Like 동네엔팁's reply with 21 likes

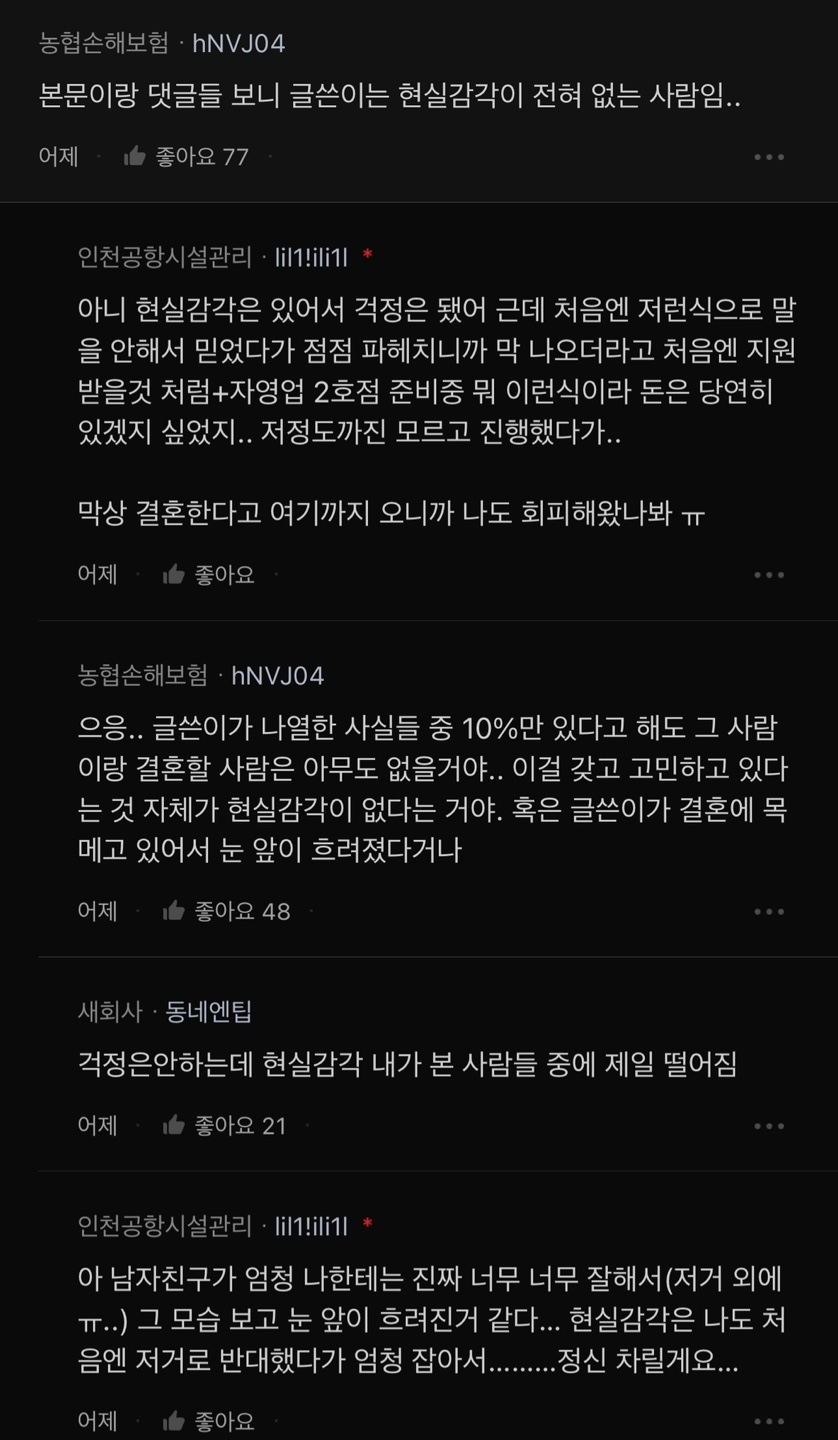(175, 1126)
